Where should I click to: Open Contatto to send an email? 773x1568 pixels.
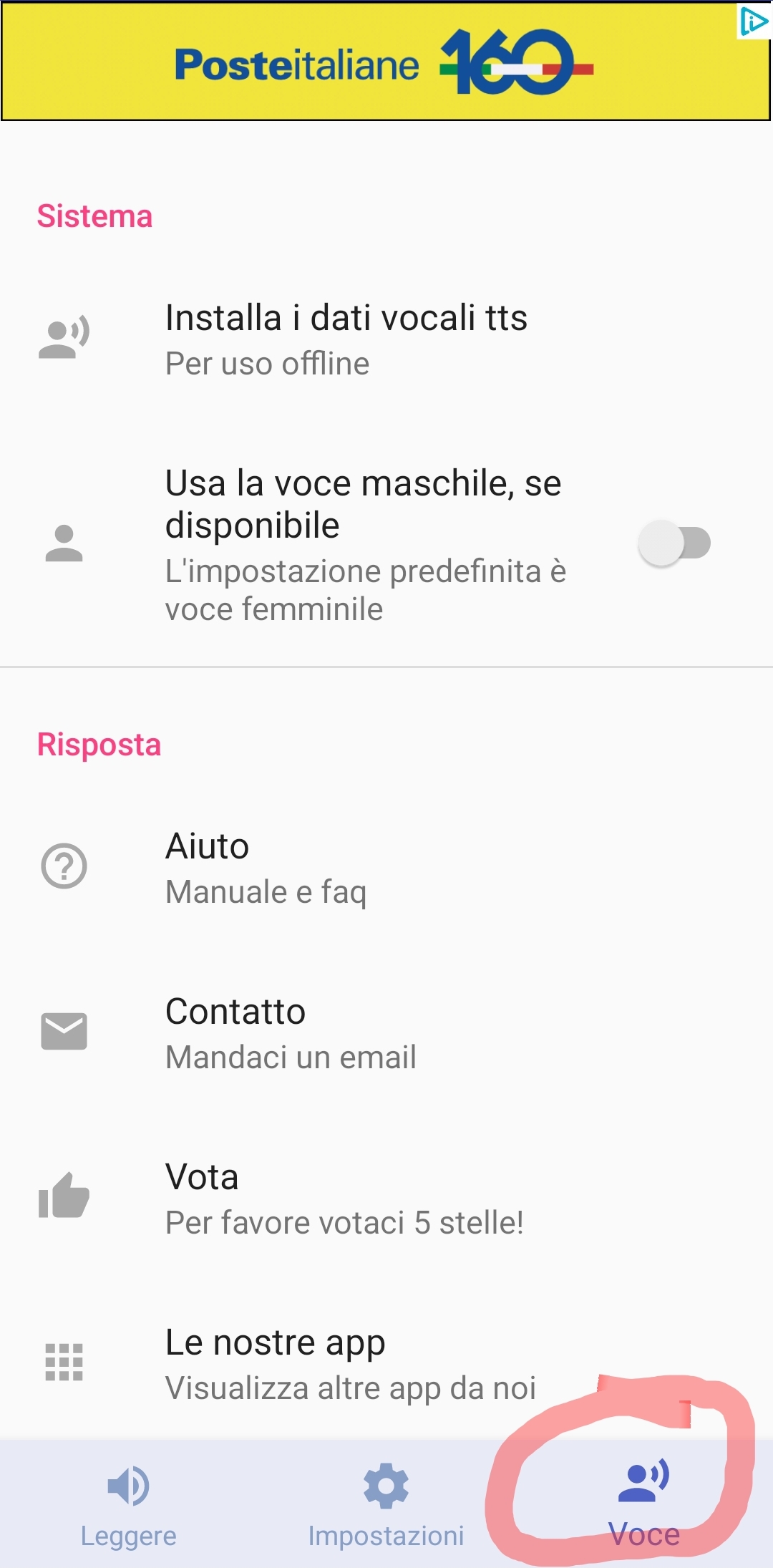[x=291, y=1032]
